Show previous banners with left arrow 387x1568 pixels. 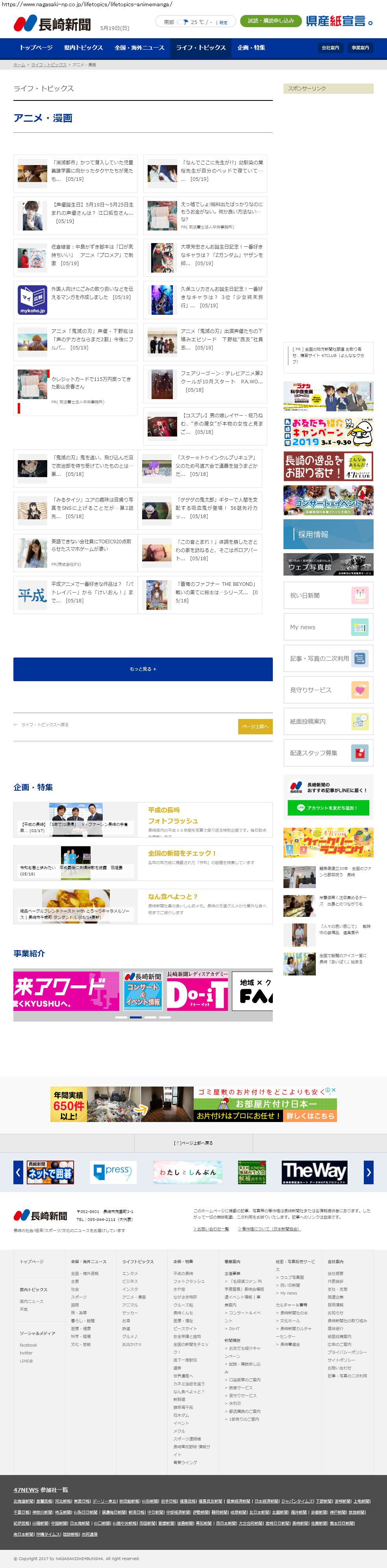click(x=18, y=1172)
